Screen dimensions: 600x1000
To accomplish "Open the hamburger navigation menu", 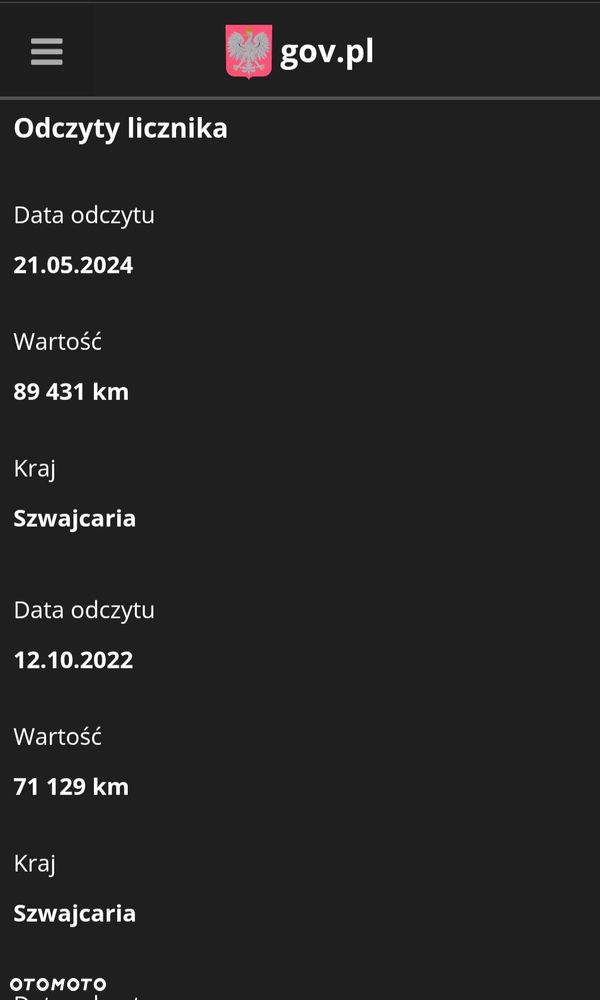I will coord(47,51).
